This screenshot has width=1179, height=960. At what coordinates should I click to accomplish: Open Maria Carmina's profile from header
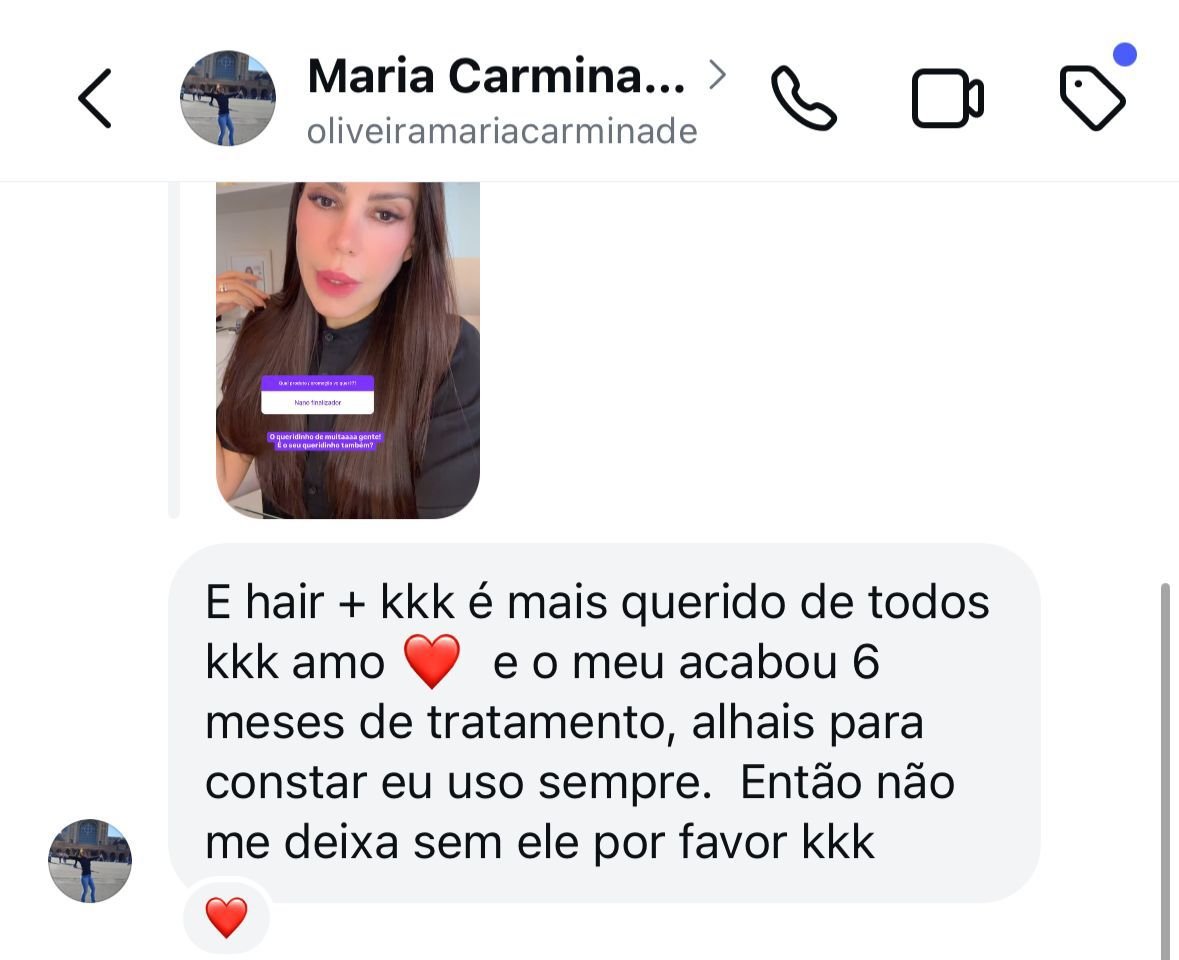point(497,78)
